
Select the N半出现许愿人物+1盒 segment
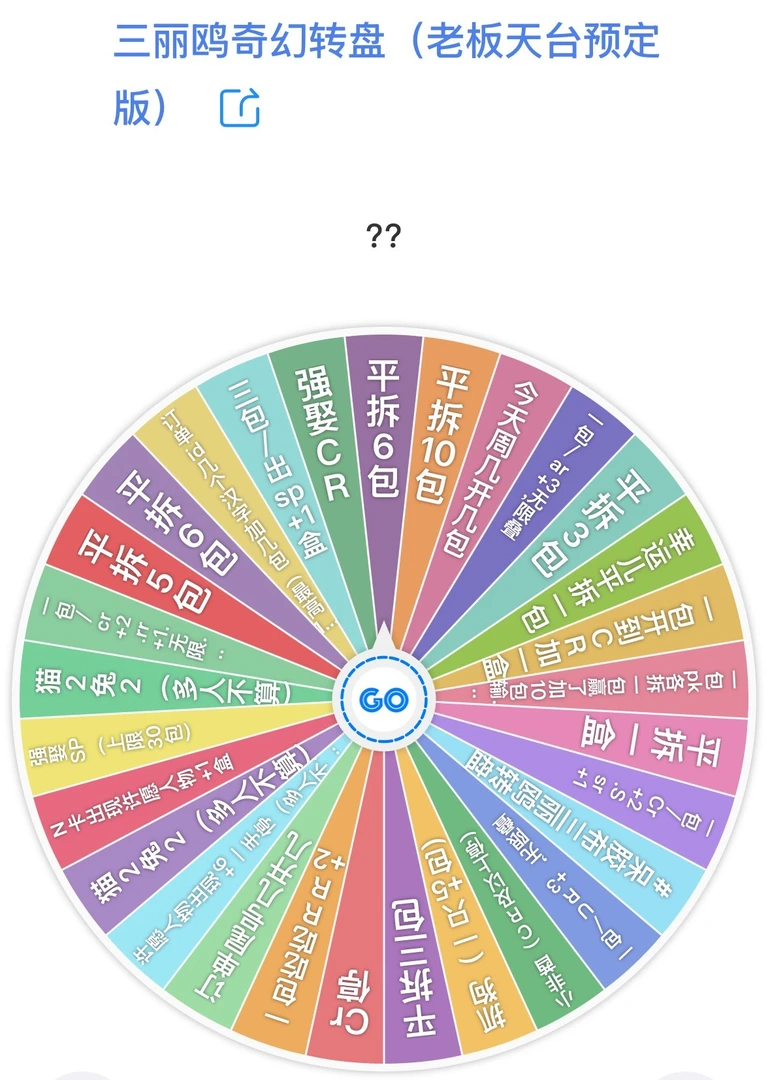(130, 790)
